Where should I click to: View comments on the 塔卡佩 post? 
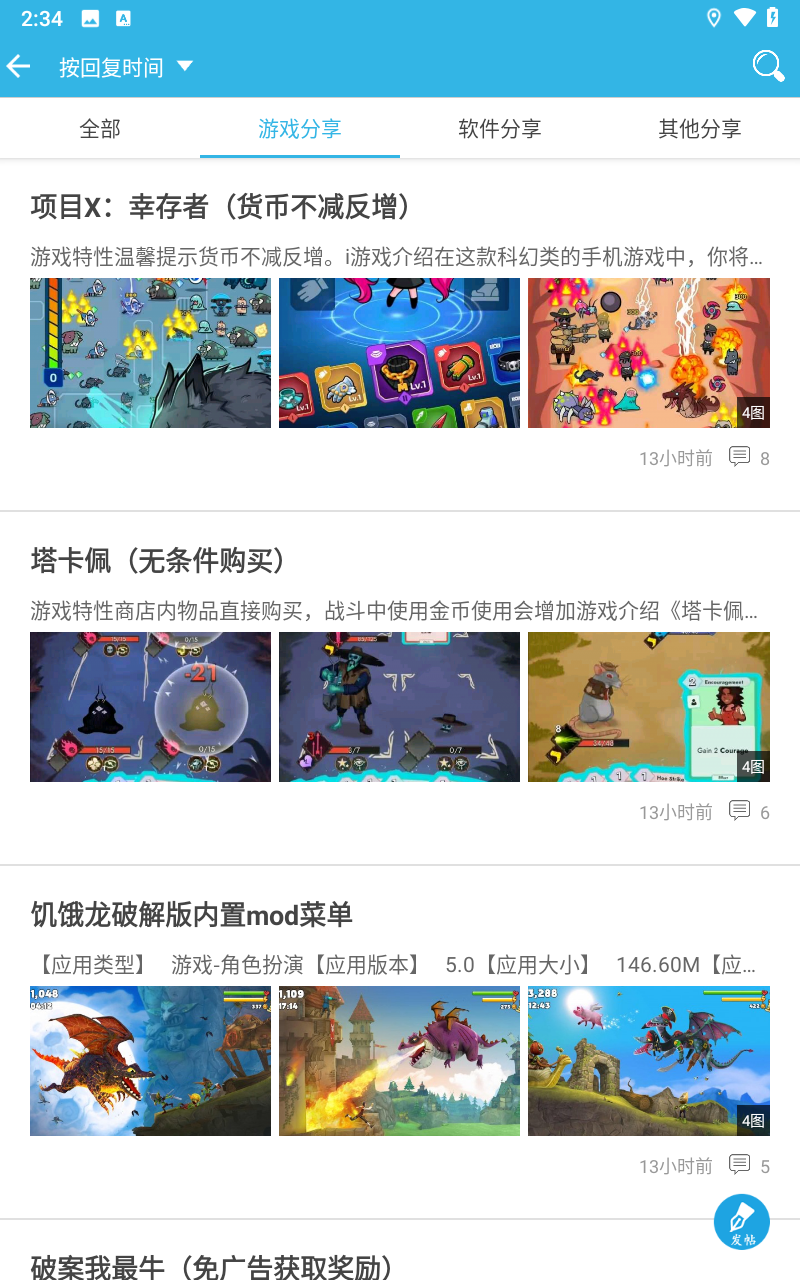(x=748, y=812)
